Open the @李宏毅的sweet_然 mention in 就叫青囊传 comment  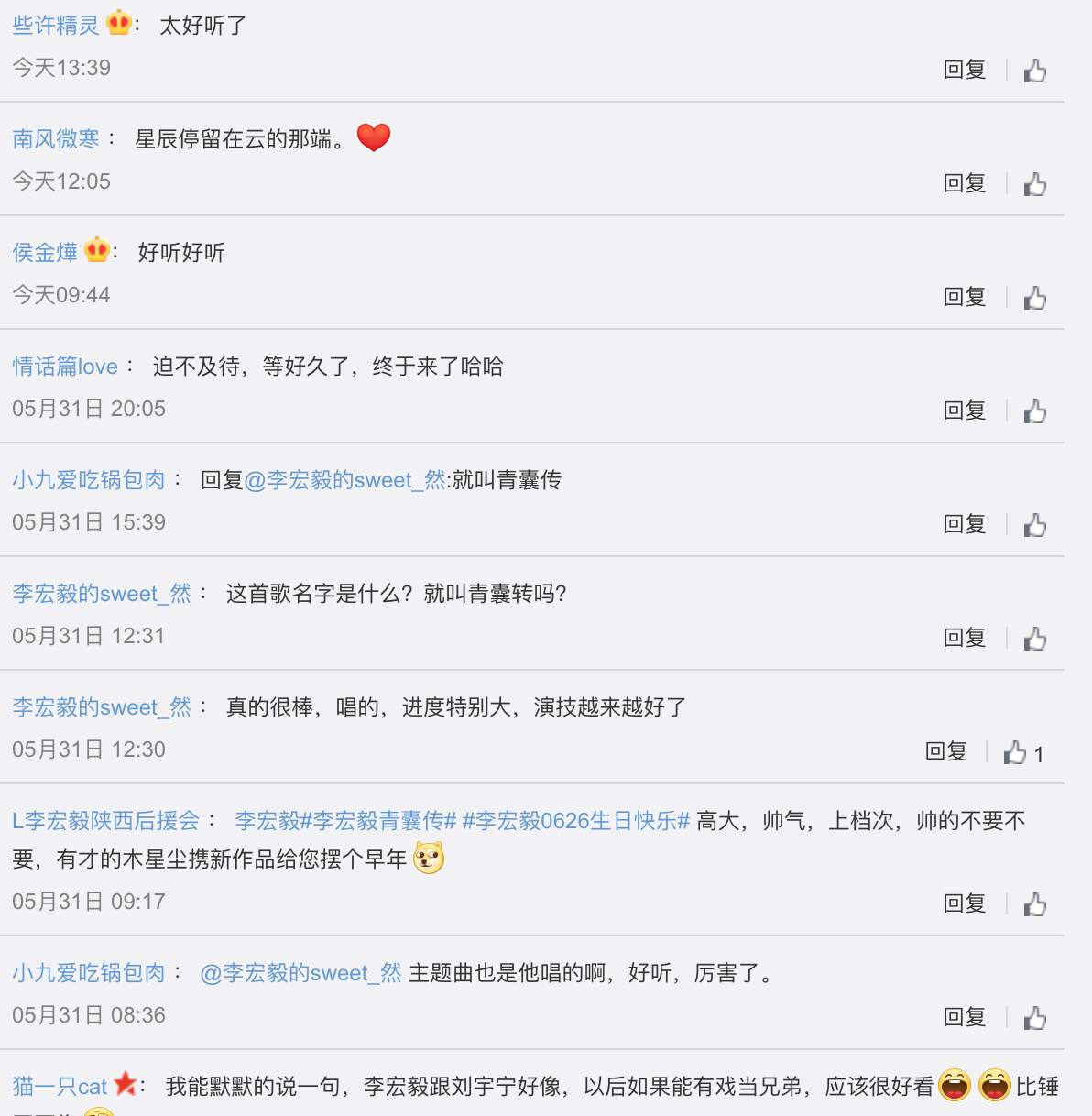344,479
